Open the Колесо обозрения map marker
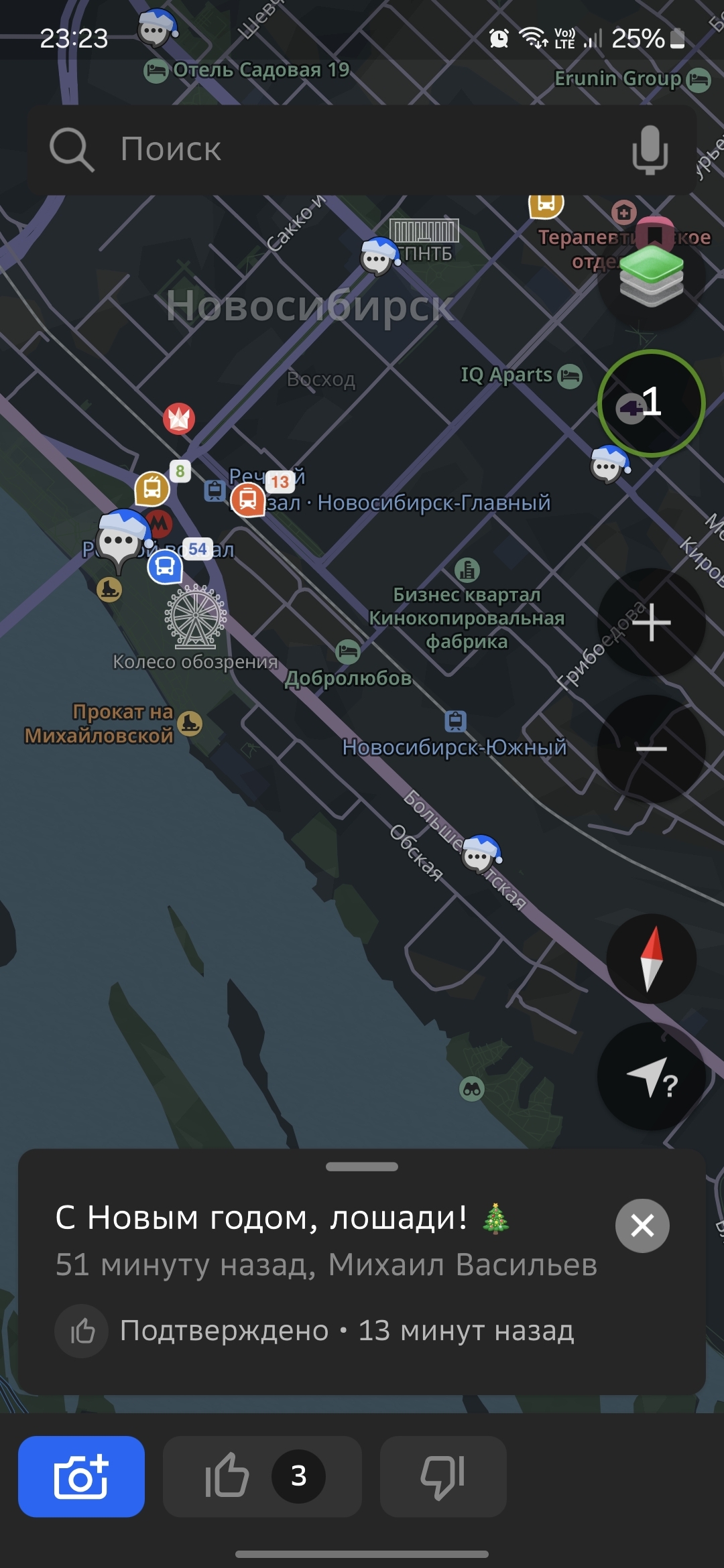The height and width of the screenshot is (1568, 724). pyautogui.click(x=196, y=616)
